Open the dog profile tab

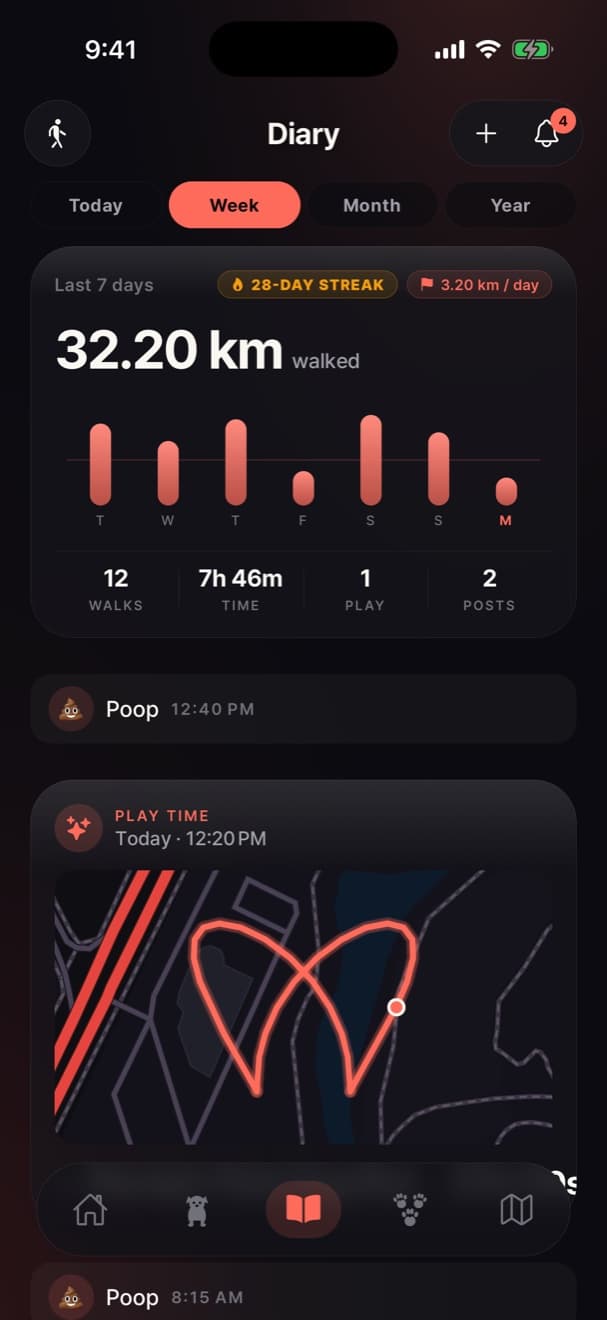pos(197,1210)
